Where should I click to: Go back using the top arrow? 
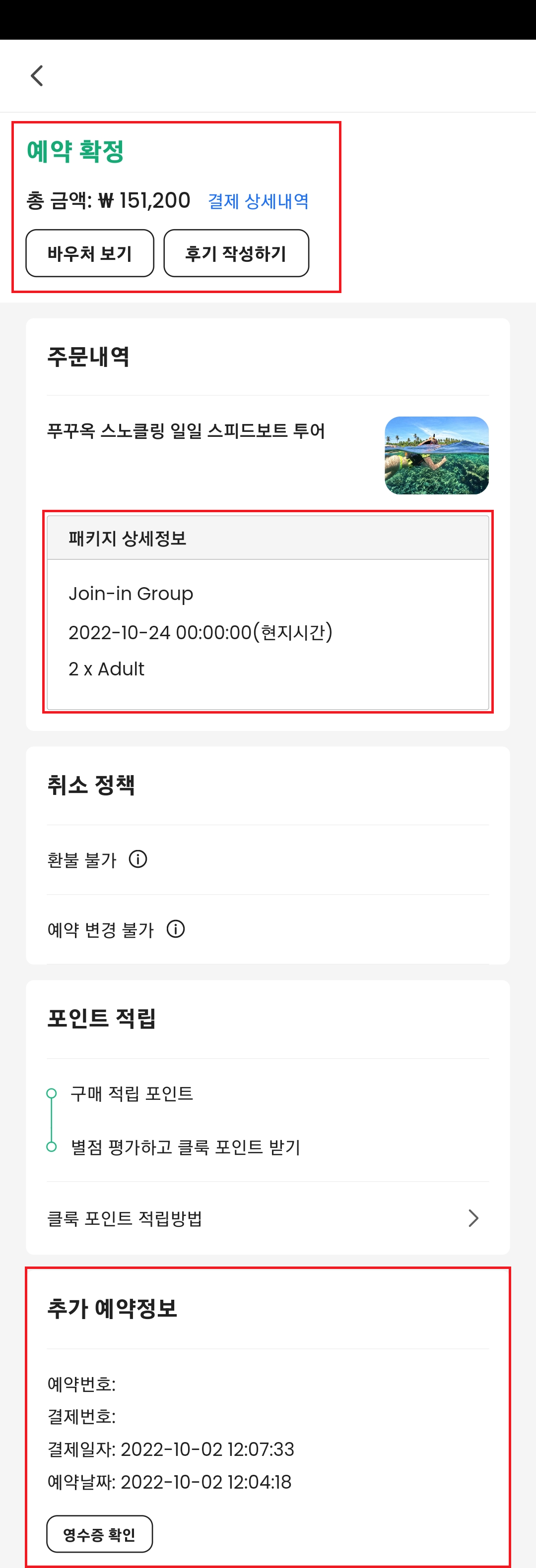37,76
